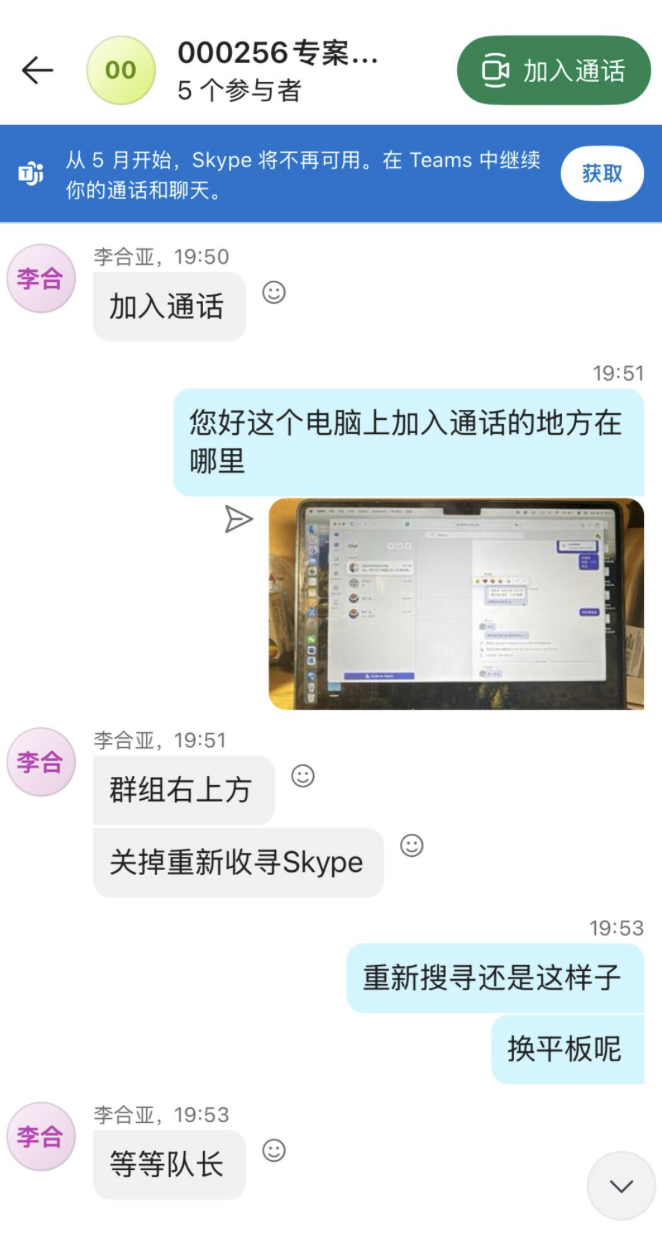662x1234 pixels.
Task: React to the 等等队长 message
Action: (273, 1150)
